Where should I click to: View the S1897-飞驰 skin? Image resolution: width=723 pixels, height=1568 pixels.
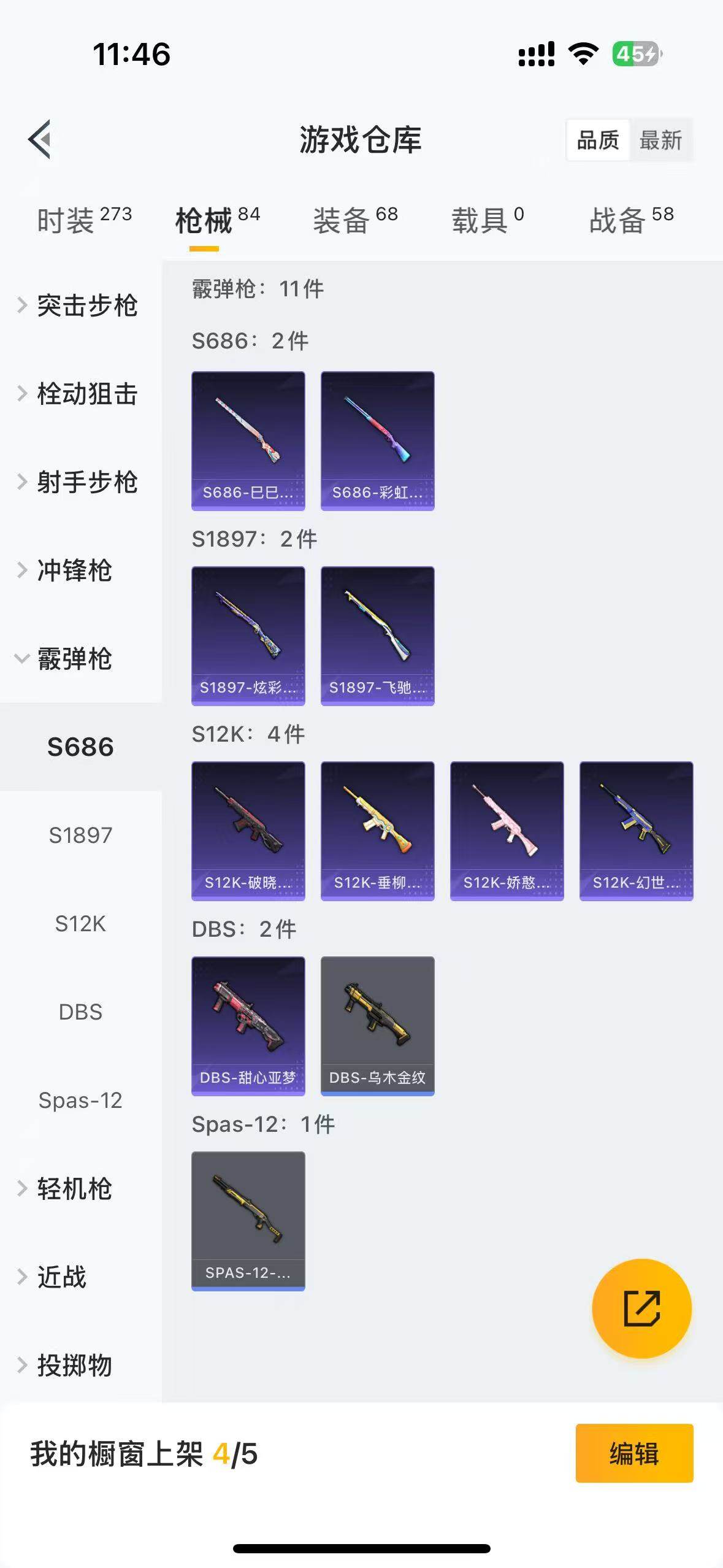click(377, 636)
